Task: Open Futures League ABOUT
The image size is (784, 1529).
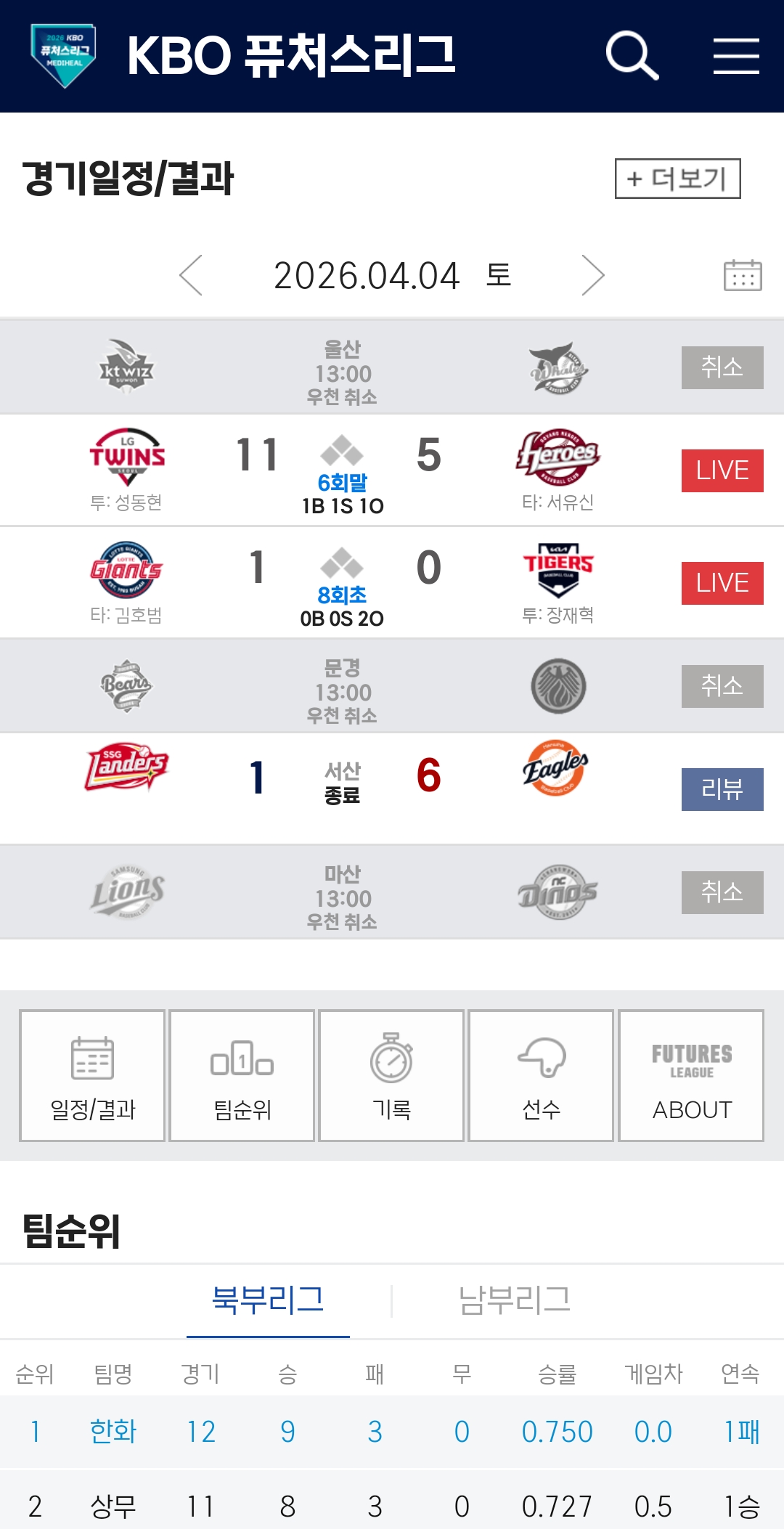Action: point(691,1075)
